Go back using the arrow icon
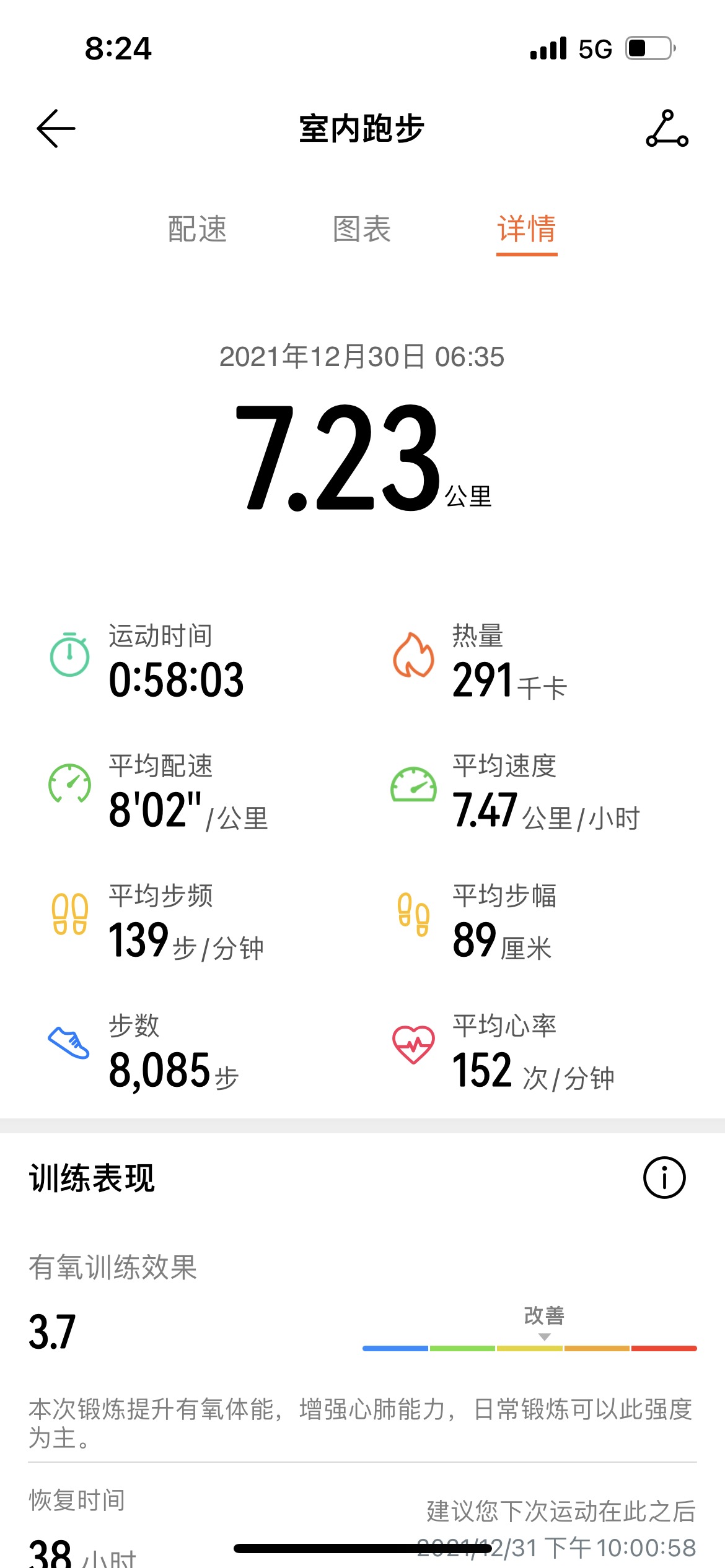 [56, 128]
